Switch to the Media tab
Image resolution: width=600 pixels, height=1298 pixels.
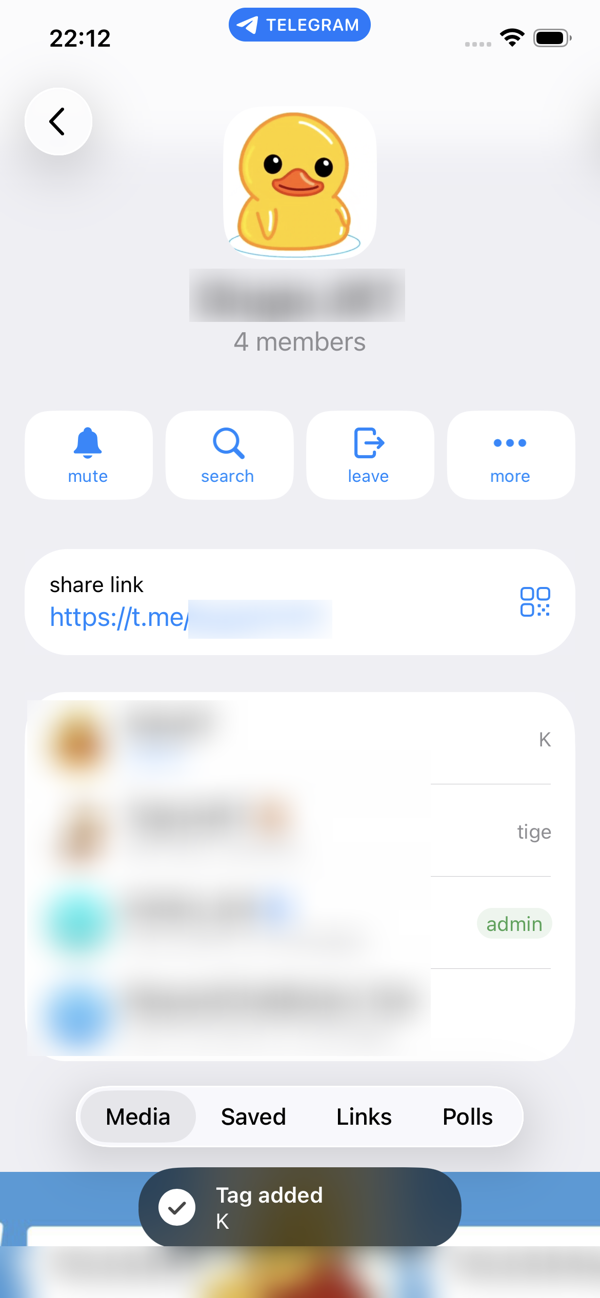pos(138,1117)
